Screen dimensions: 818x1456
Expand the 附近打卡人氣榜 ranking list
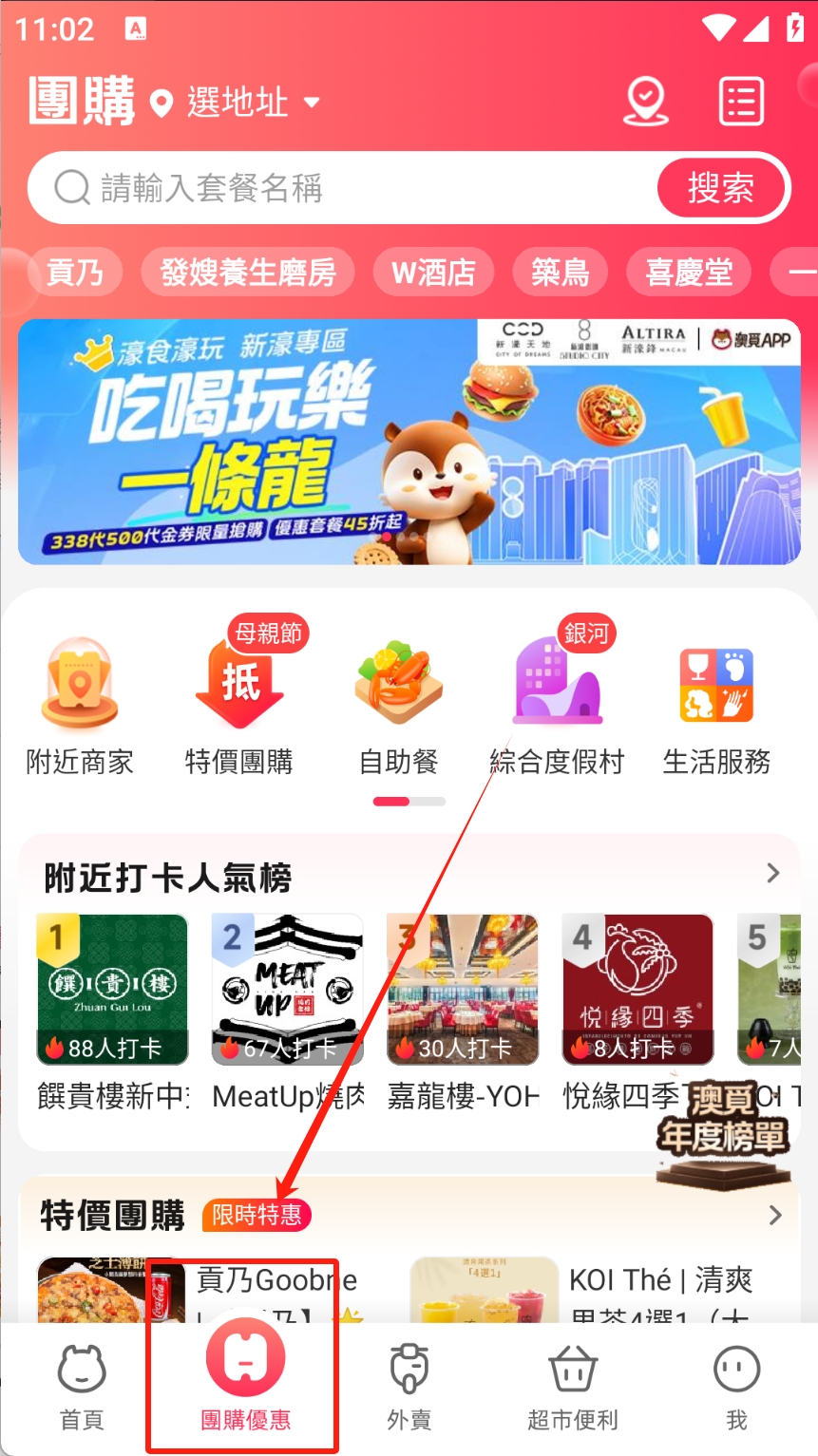[772, 873]
